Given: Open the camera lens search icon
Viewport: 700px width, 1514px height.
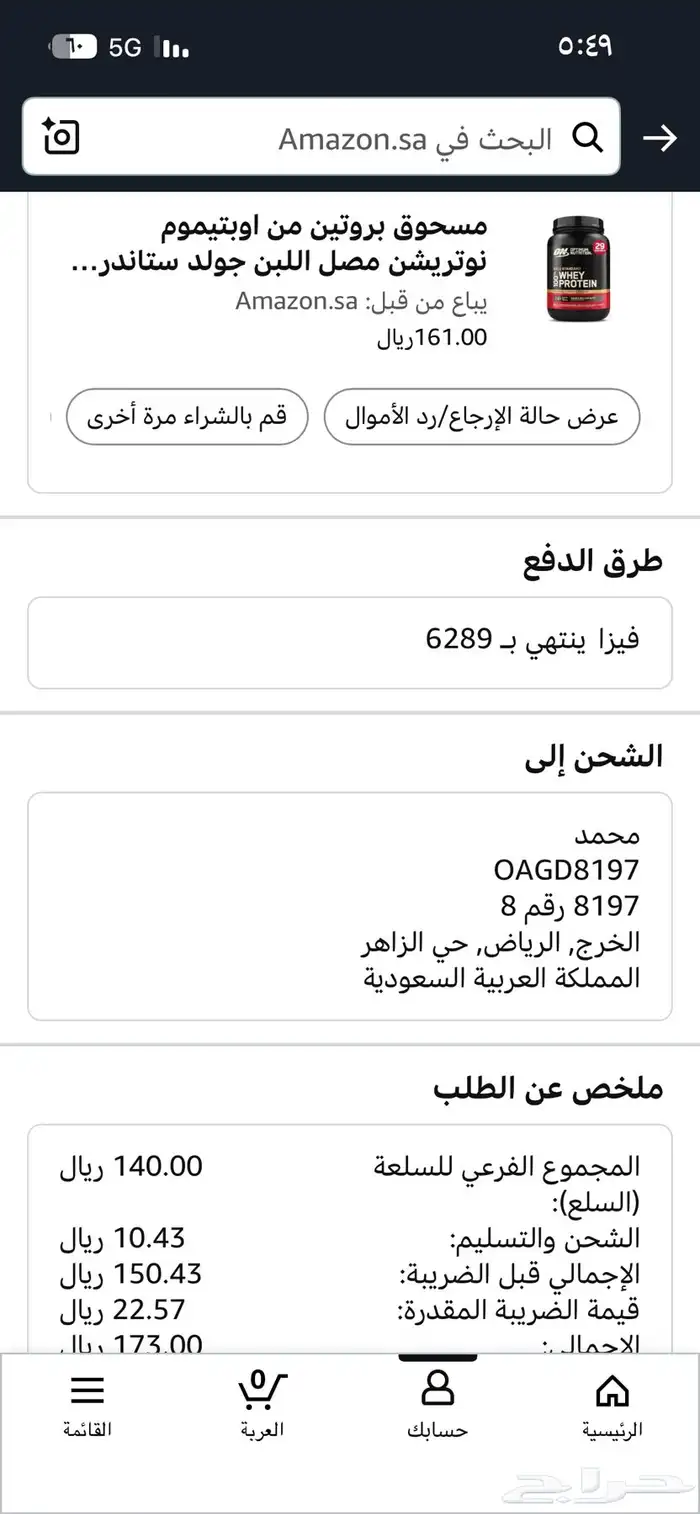Looking at the screenshot, I should [x=61, y=137].
